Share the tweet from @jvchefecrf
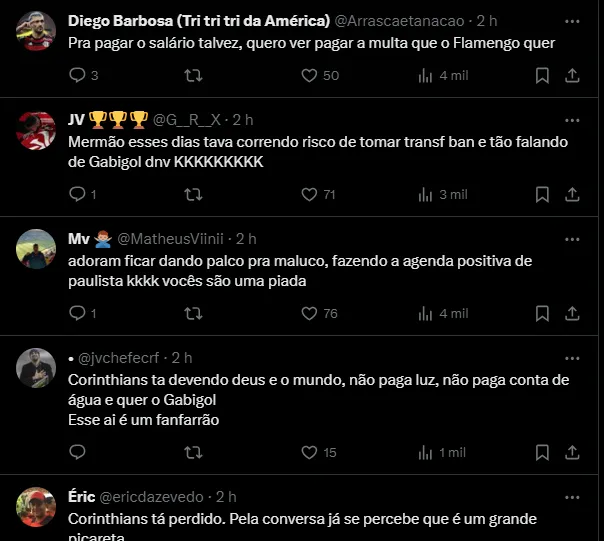 click(573, 452)
